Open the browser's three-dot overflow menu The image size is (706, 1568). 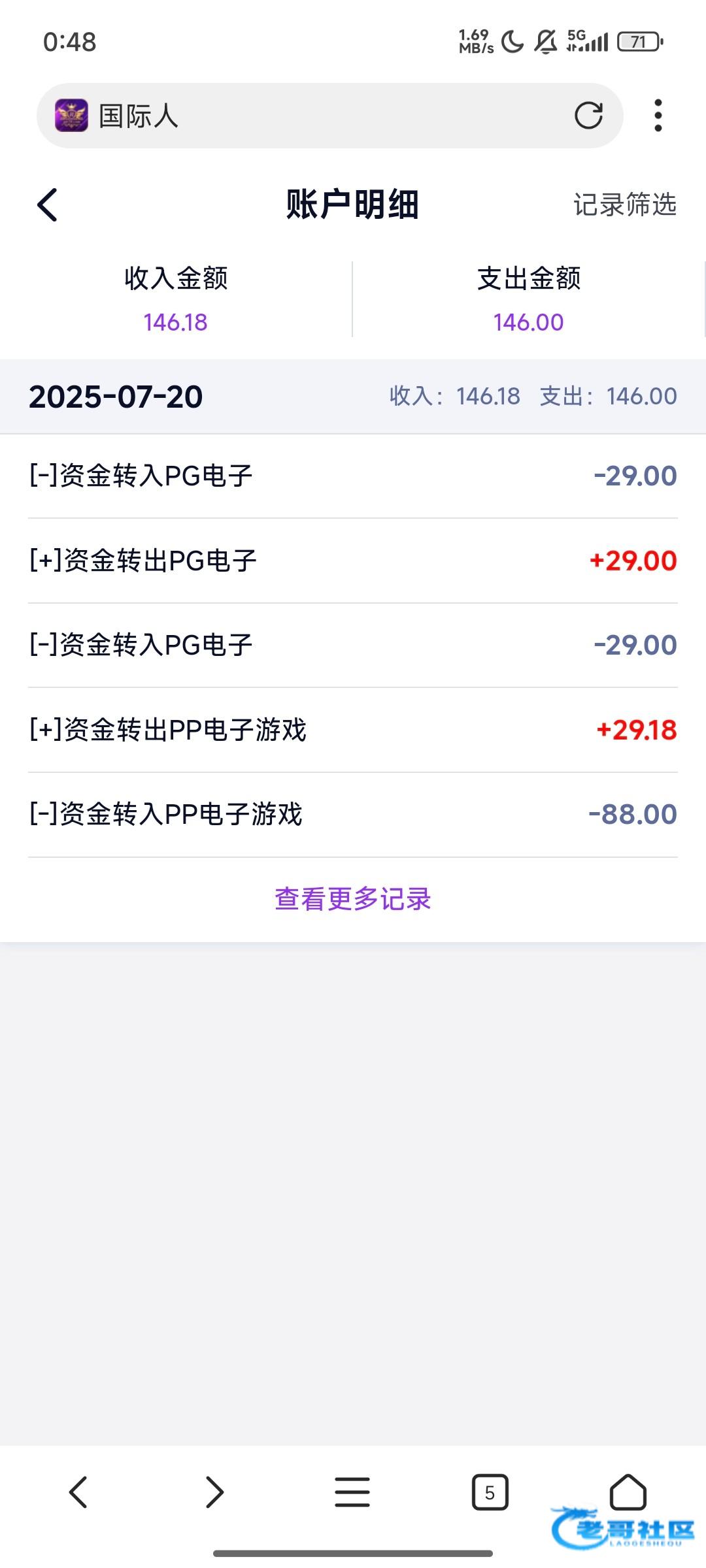(658, 116)
